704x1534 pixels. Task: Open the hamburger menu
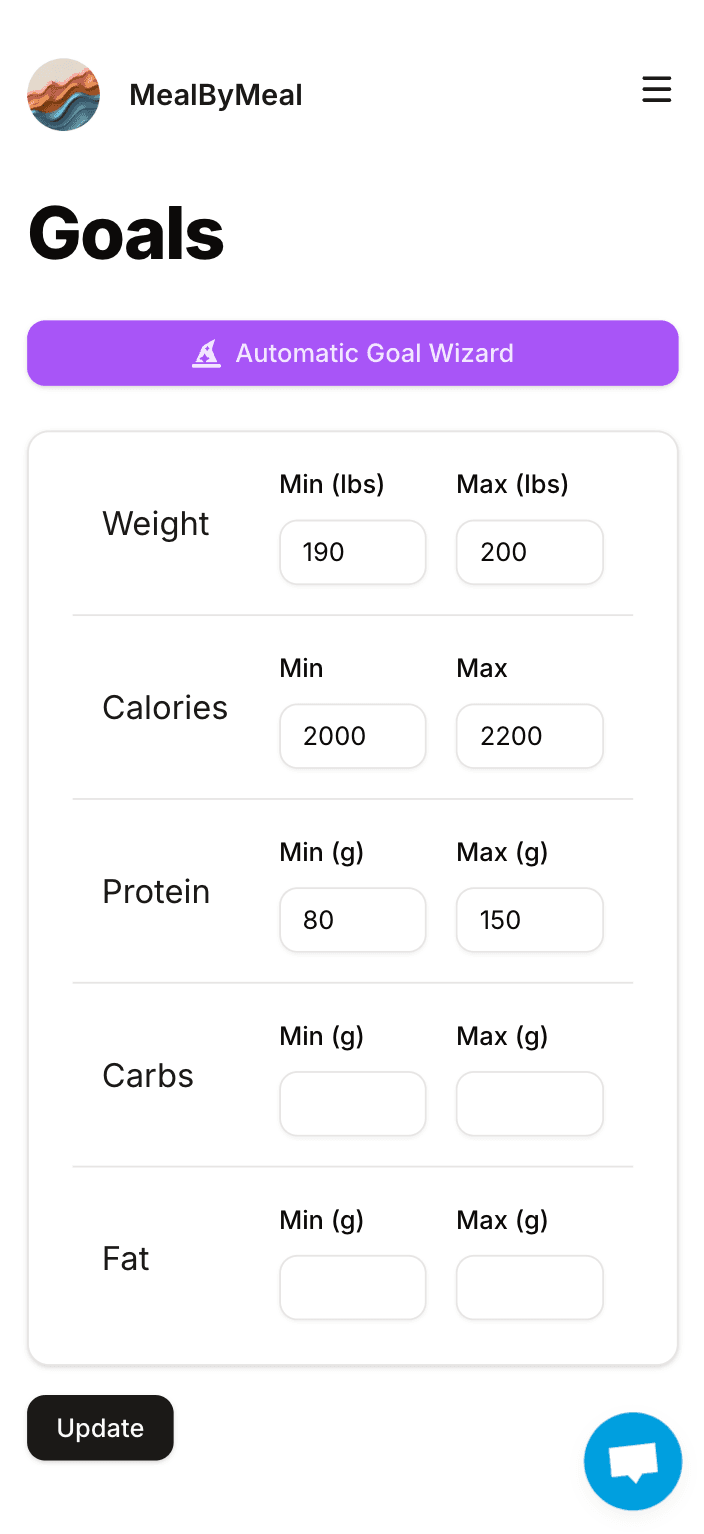pos(656,91)
